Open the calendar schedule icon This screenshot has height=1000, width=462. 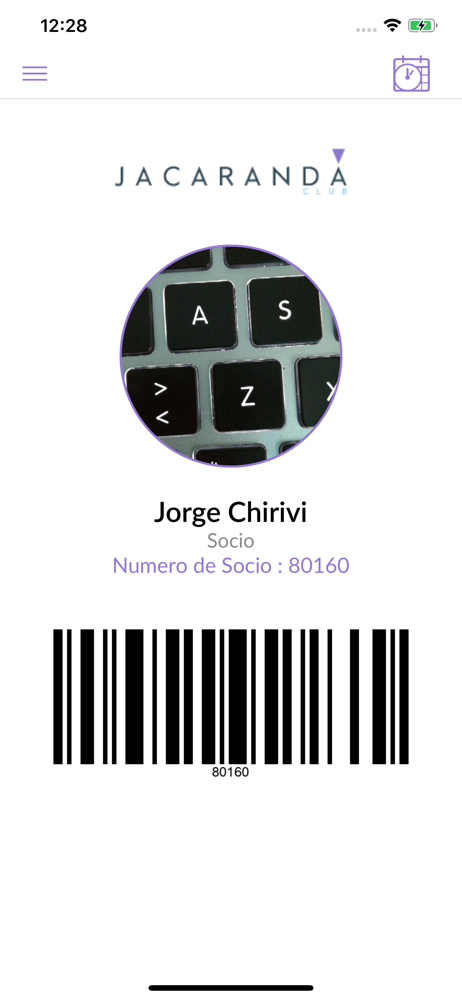point(411,74)
